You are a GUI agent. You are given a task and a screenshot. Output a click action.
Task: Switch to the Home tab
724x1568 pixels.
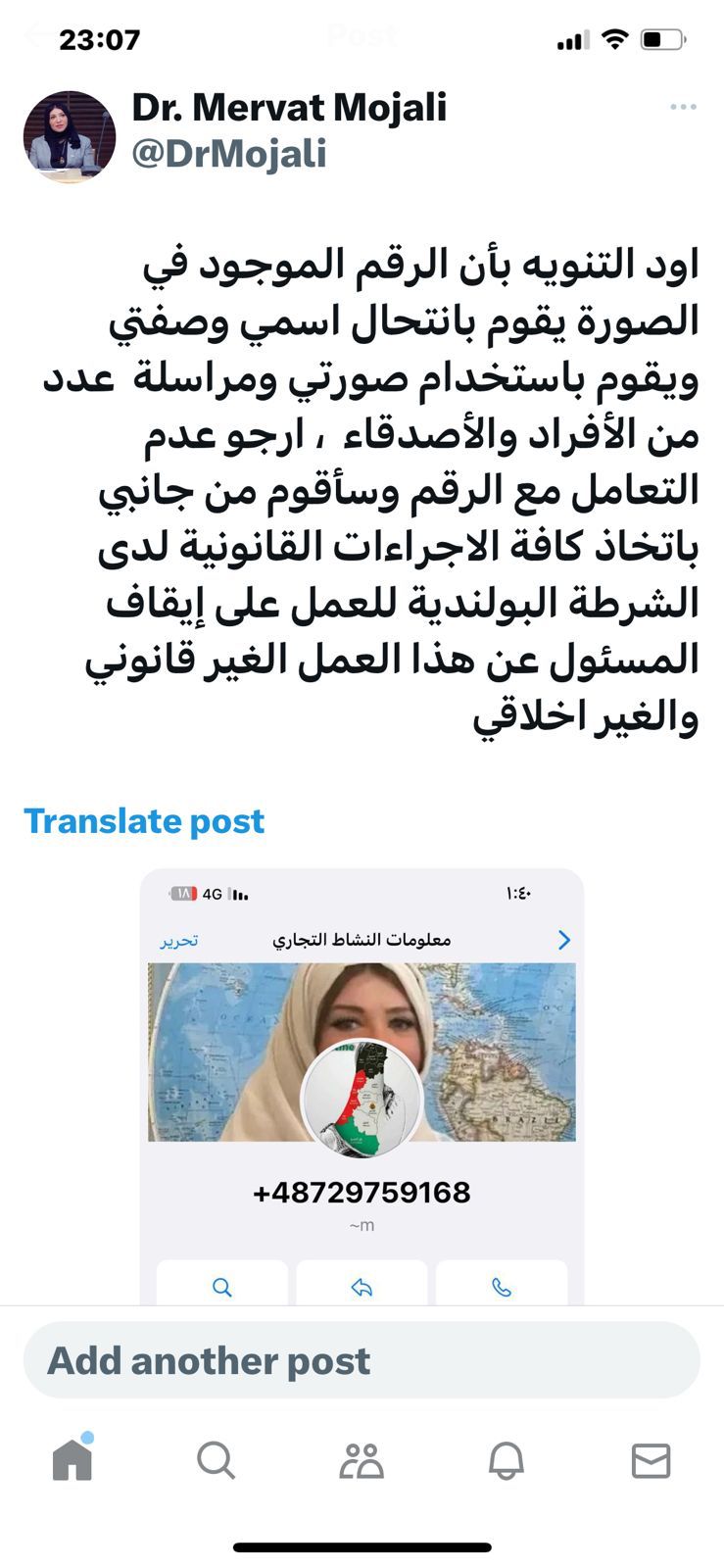pos(72,1460)
